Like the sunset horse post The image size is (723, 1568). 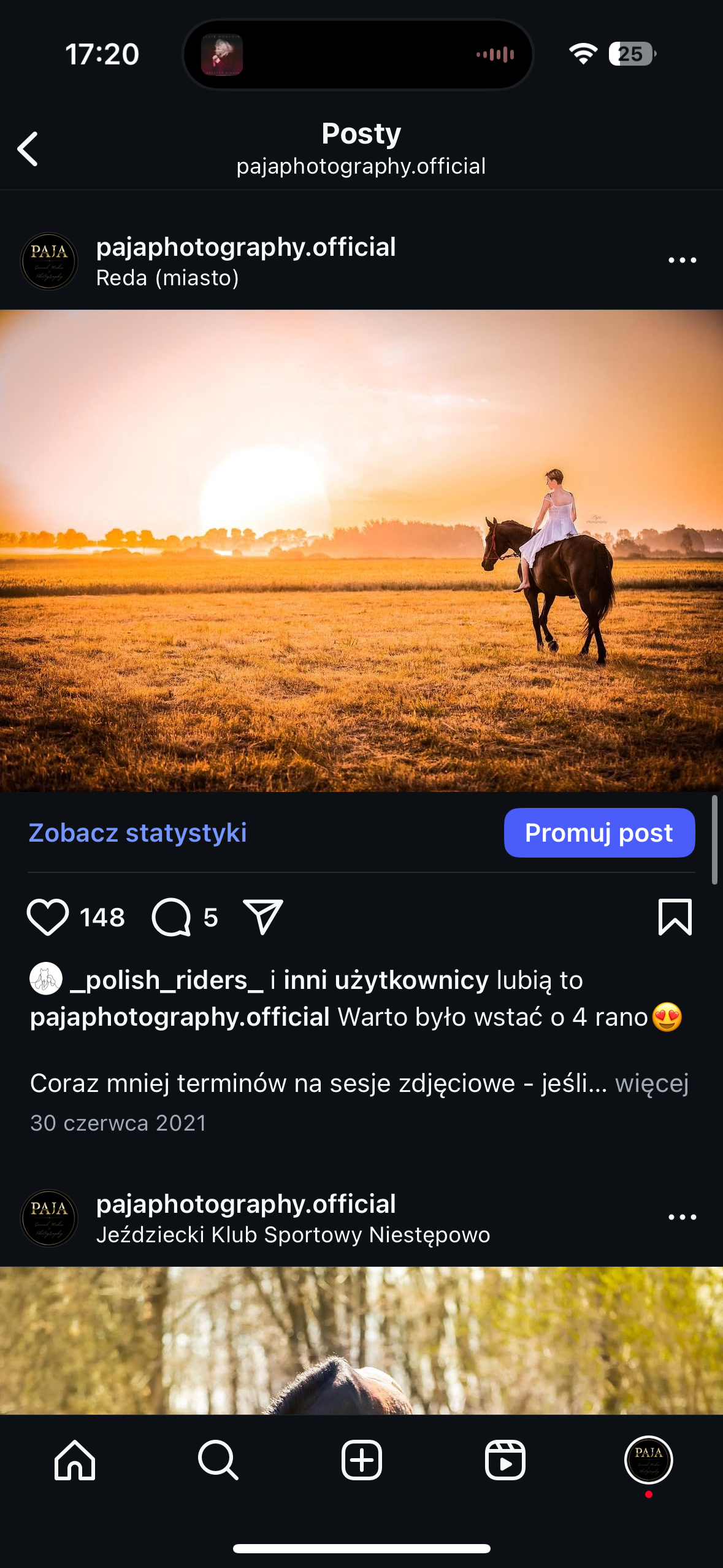48,917
